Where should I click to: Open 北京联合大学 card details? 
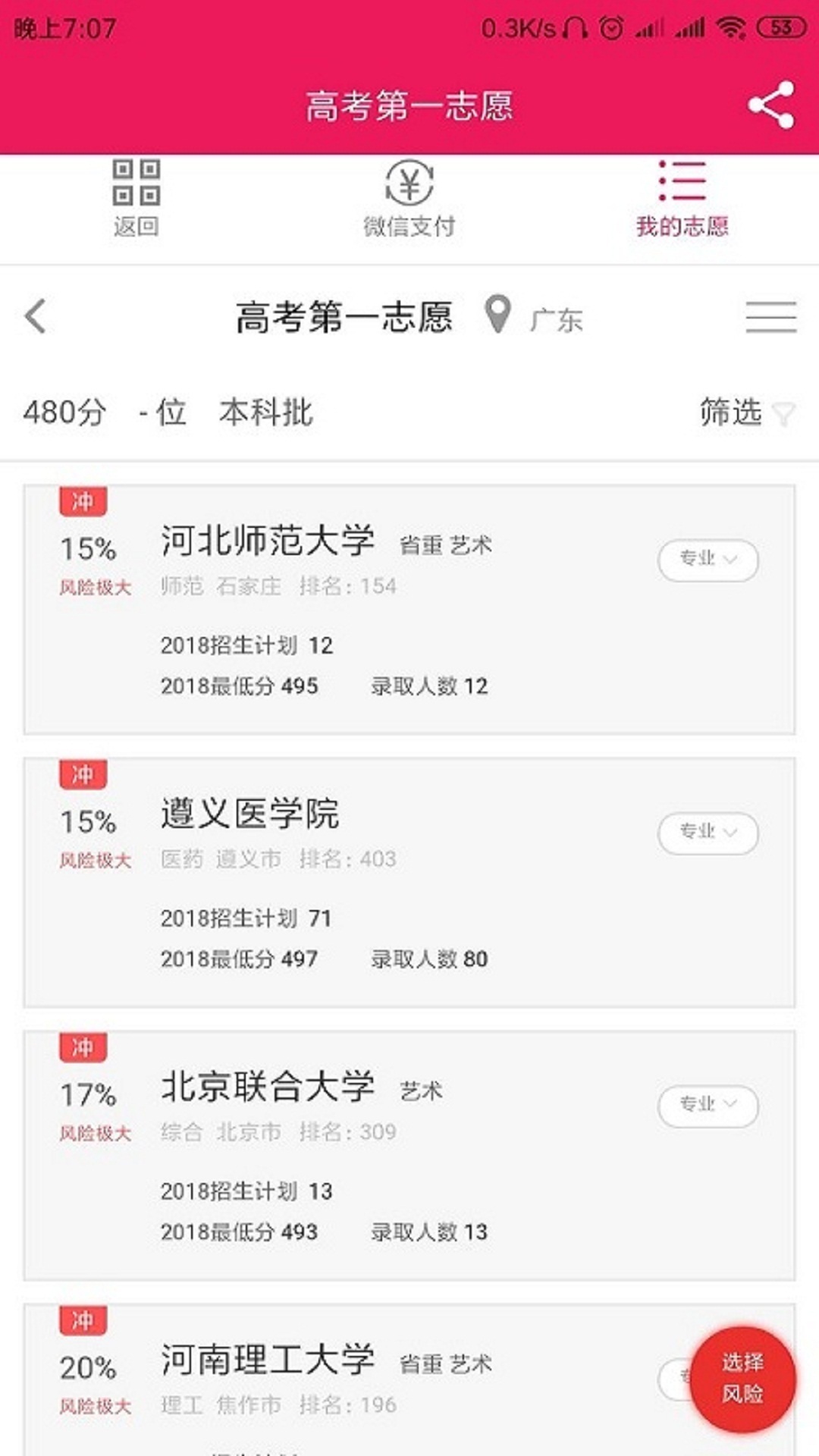[x=409, y=1156]
